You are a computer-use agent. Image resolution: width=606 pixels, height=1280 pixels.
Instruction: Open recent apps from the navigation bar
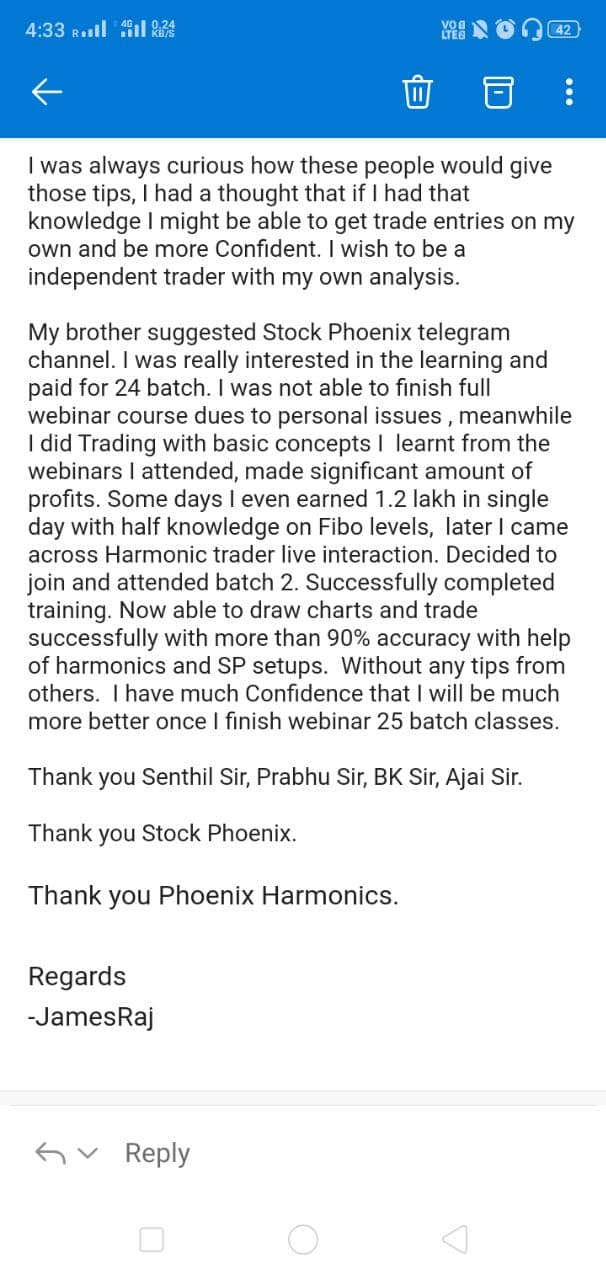point(152,1240)
